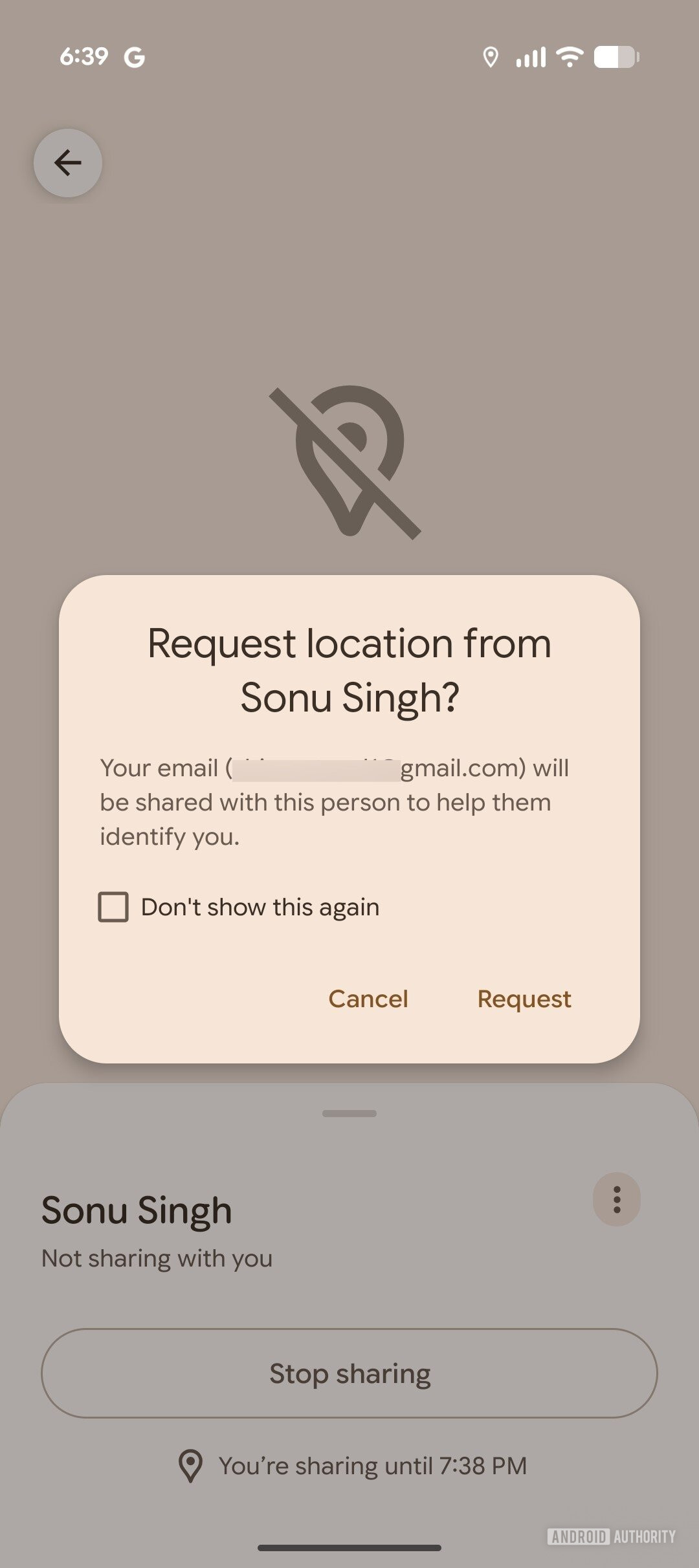Cancel the location request
The height and width of the screenshot is (1568, 699).
(x=368, y=998)
